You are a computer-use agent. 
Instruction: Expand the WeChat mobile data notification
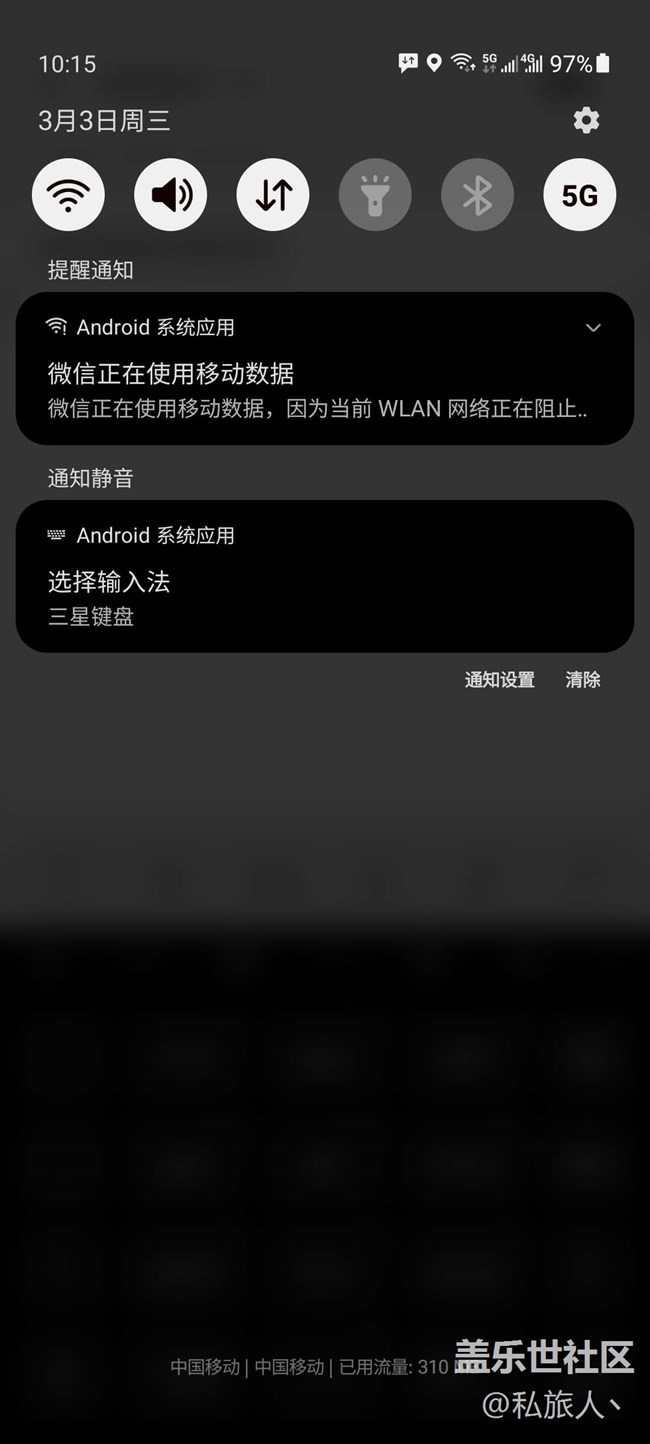(x=593, y=328)
